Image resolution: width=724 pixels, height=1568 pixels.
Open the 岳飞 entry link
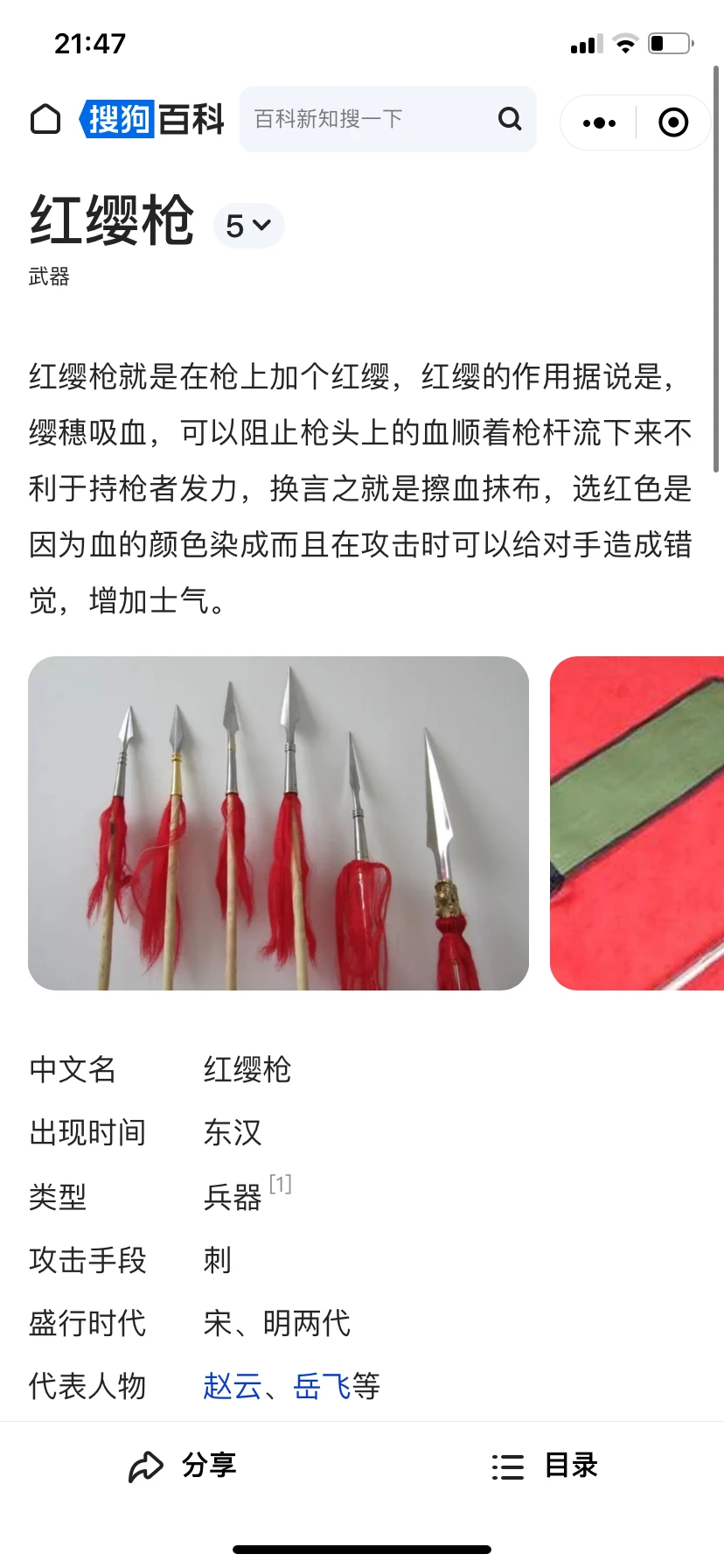pos(321,1386)
